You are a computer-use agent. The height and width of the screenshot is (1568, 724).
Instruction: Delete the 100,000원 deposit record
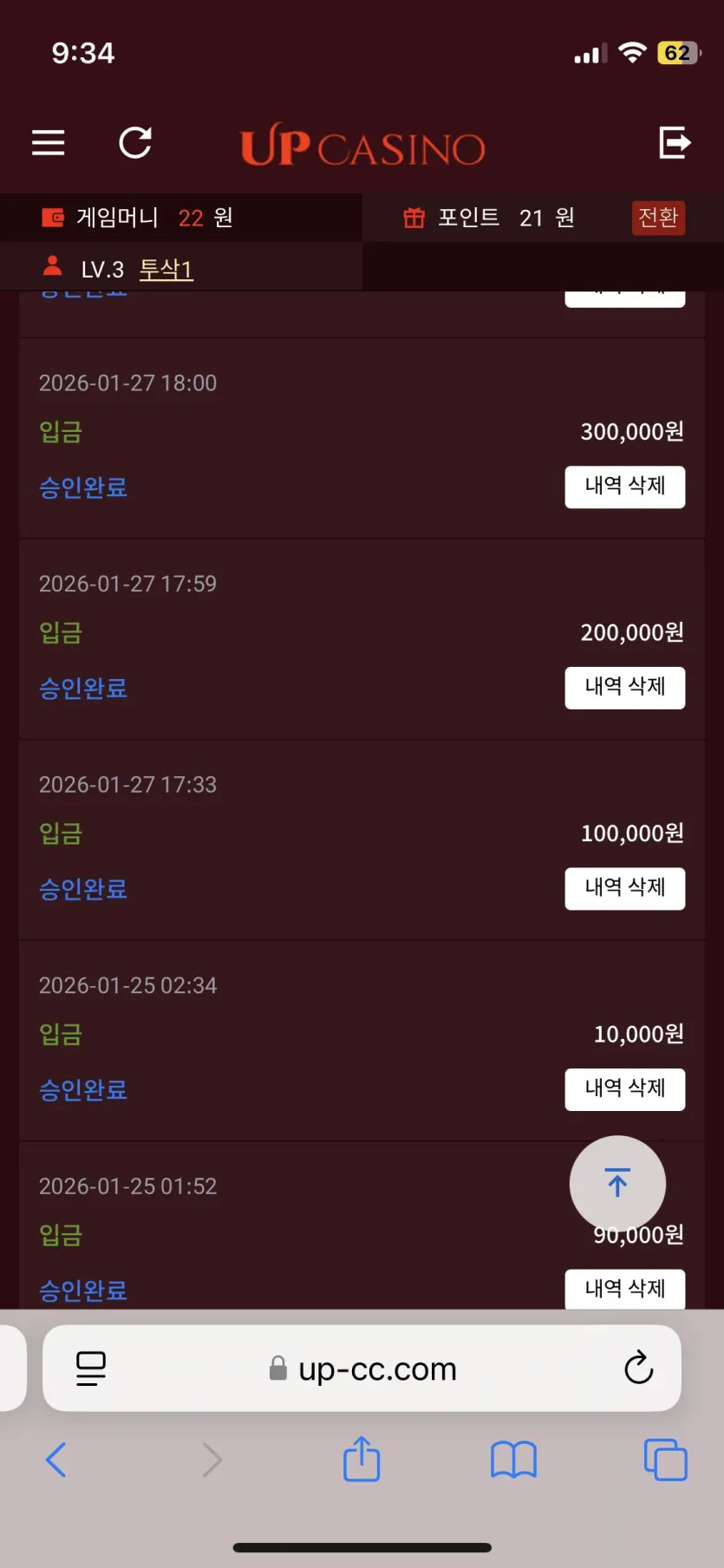pyautogui.click(x=625, y=888)
